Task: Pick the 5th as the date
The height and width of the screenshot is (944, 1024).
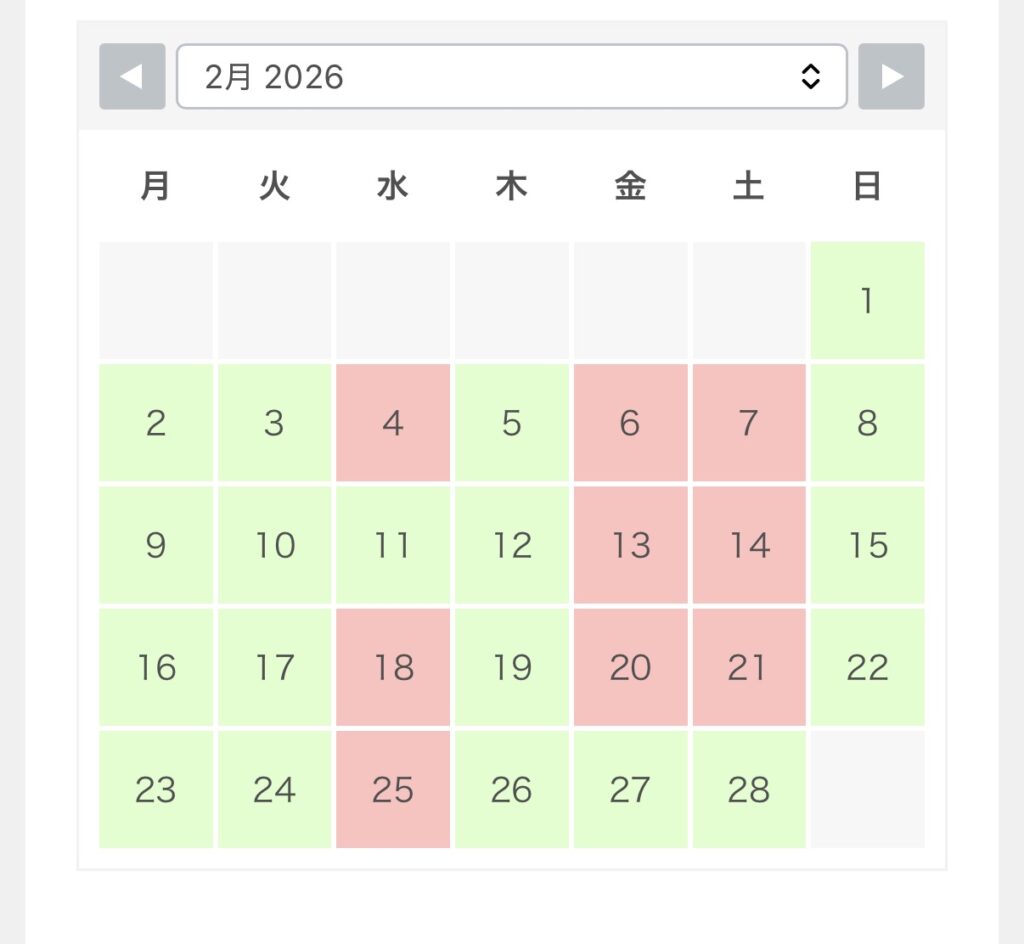Action: pyautogui.click(x=511, y=423)
